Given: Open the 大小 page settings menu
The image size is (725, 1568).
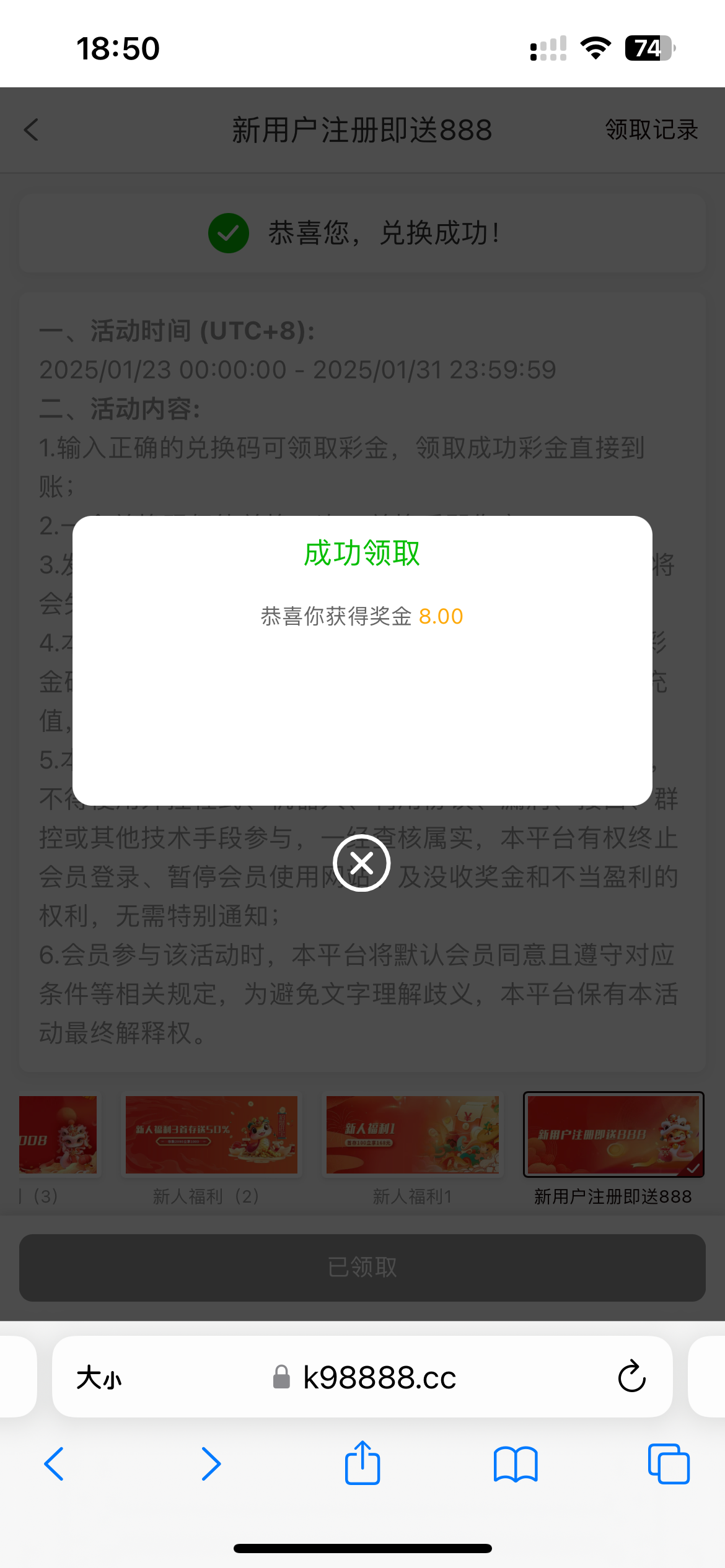Looking at the screenshot, I should 99,1378.
